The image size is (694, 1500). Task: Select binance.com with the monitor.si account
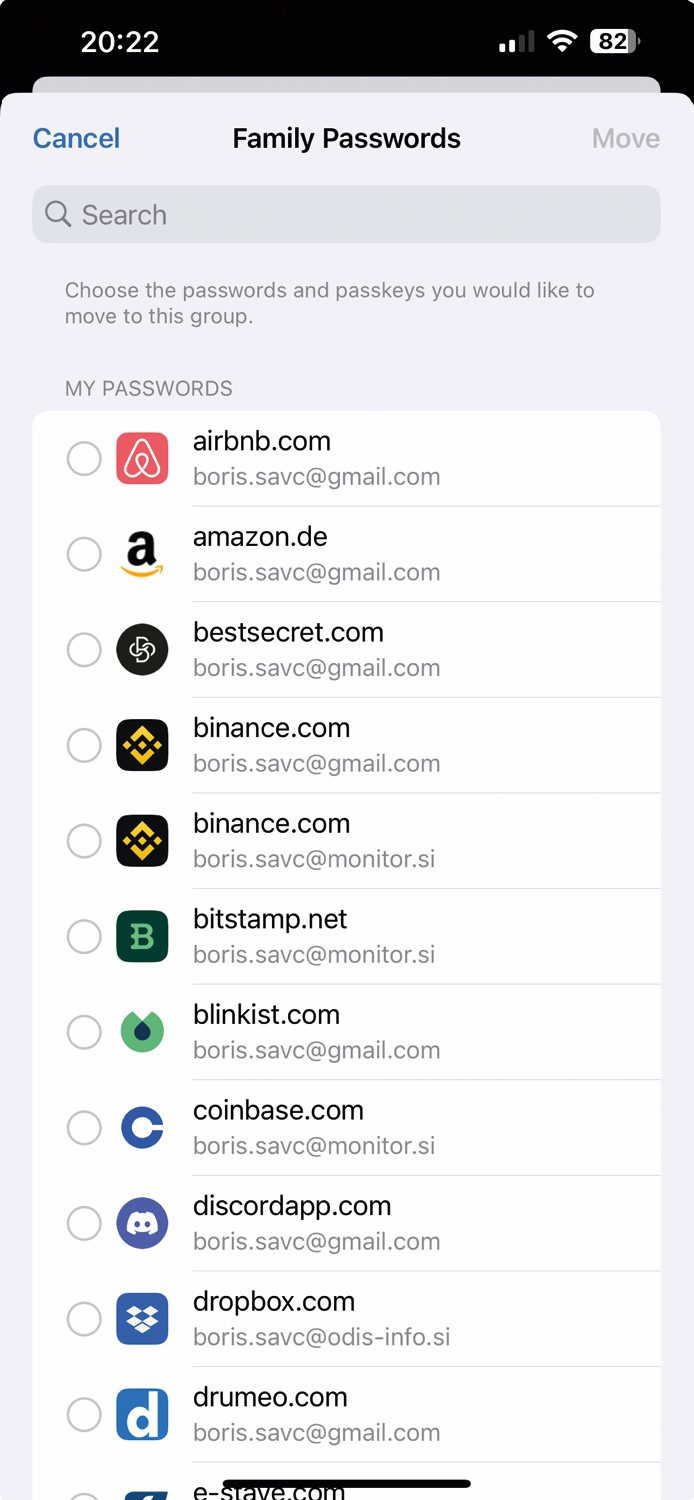click(346, 841)
